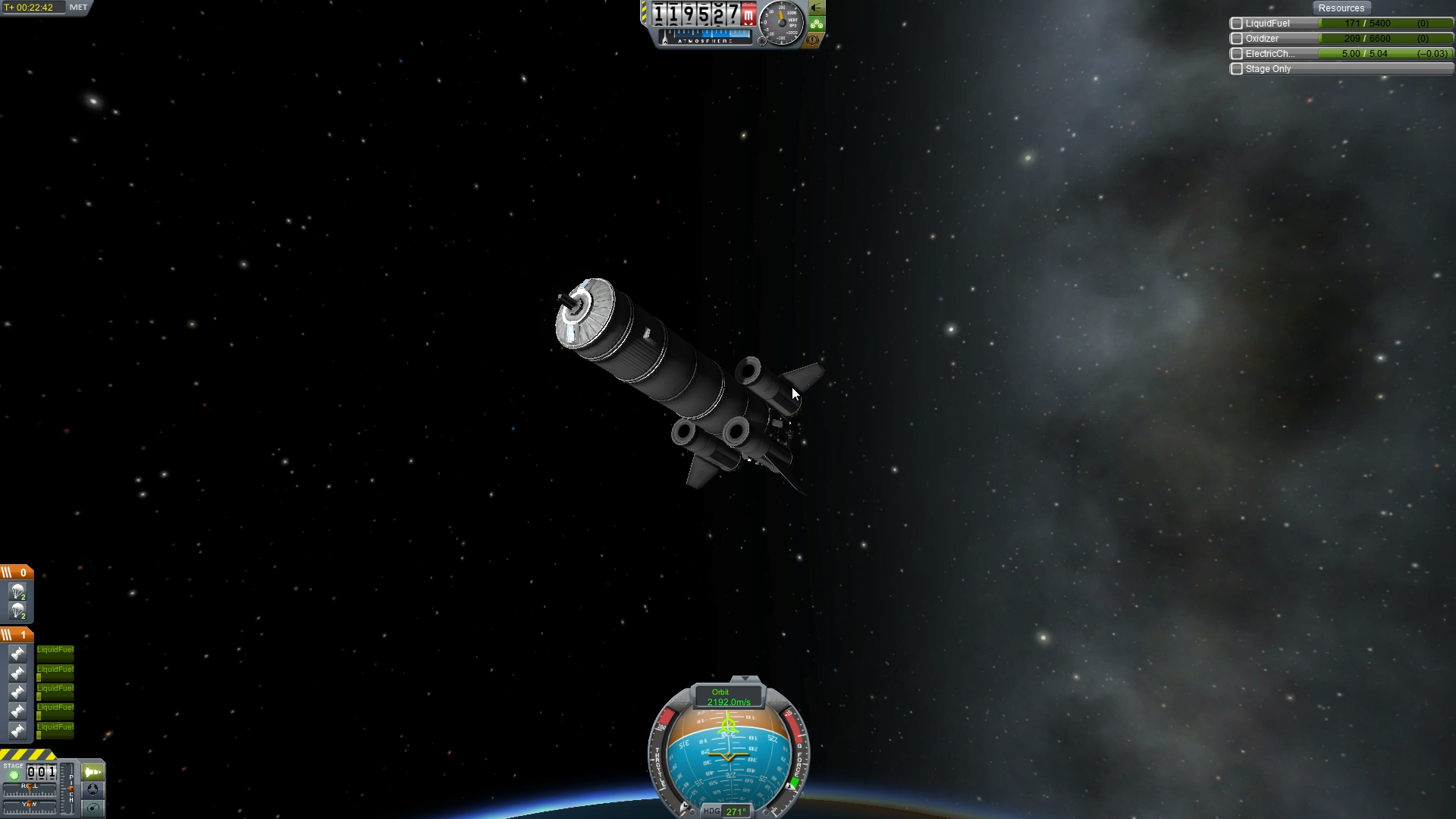This screenshot has height=819, width=1456.
Task: Select first parachute in stage 0
Action: click(17, 591)
